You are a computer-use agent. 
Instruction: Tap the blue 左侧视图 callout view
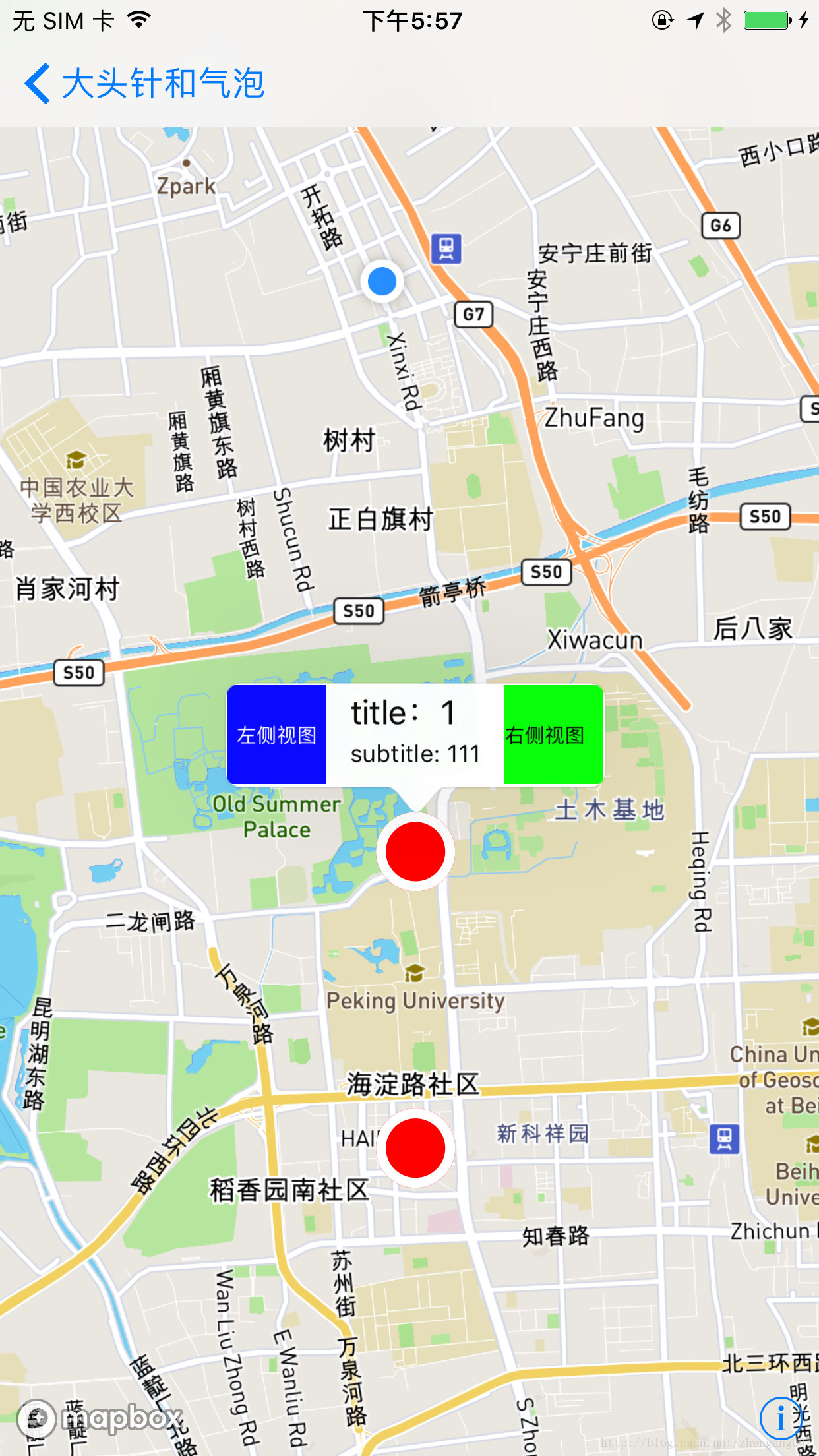277,735
